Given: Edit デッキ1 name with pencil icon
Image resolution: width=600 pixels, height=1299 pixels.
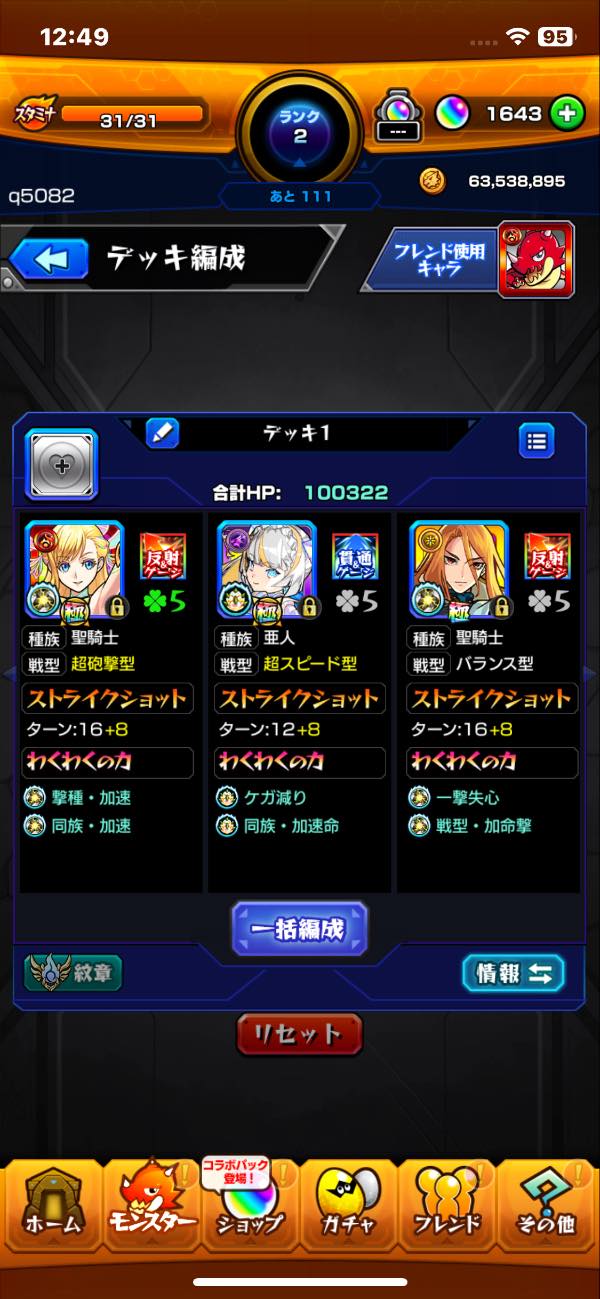Looking at the screenshot, I should coord(162,433).
